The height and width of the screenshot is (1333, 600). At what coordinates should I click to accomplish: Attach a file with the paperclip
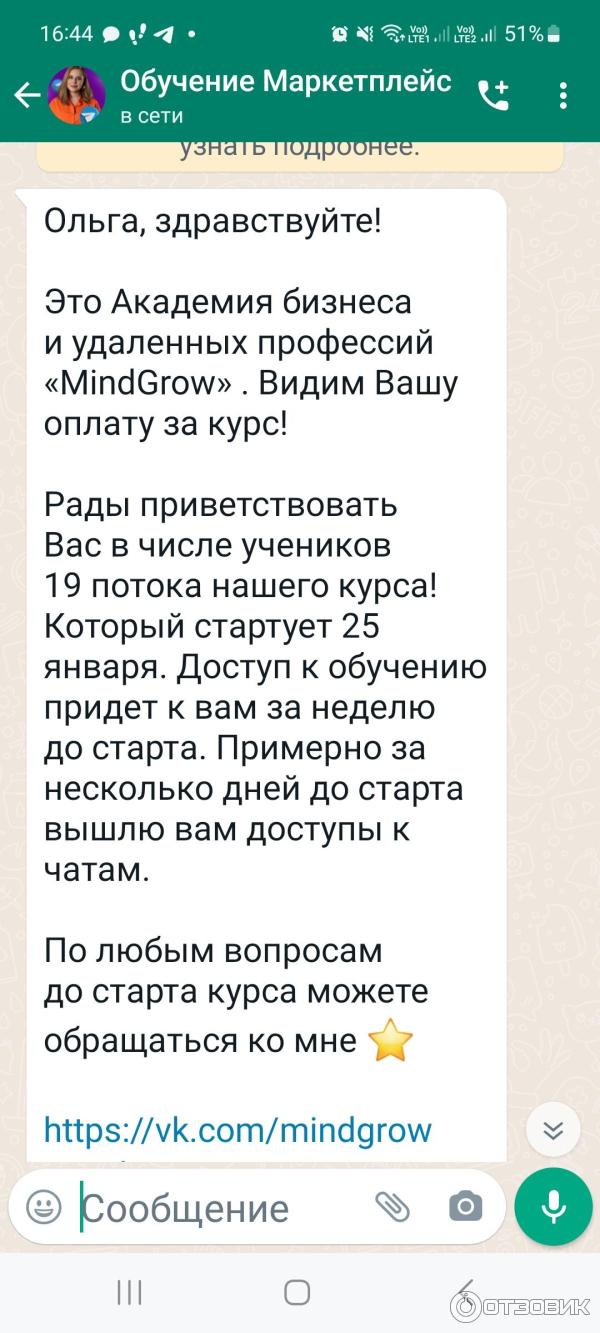point(393,1207)
